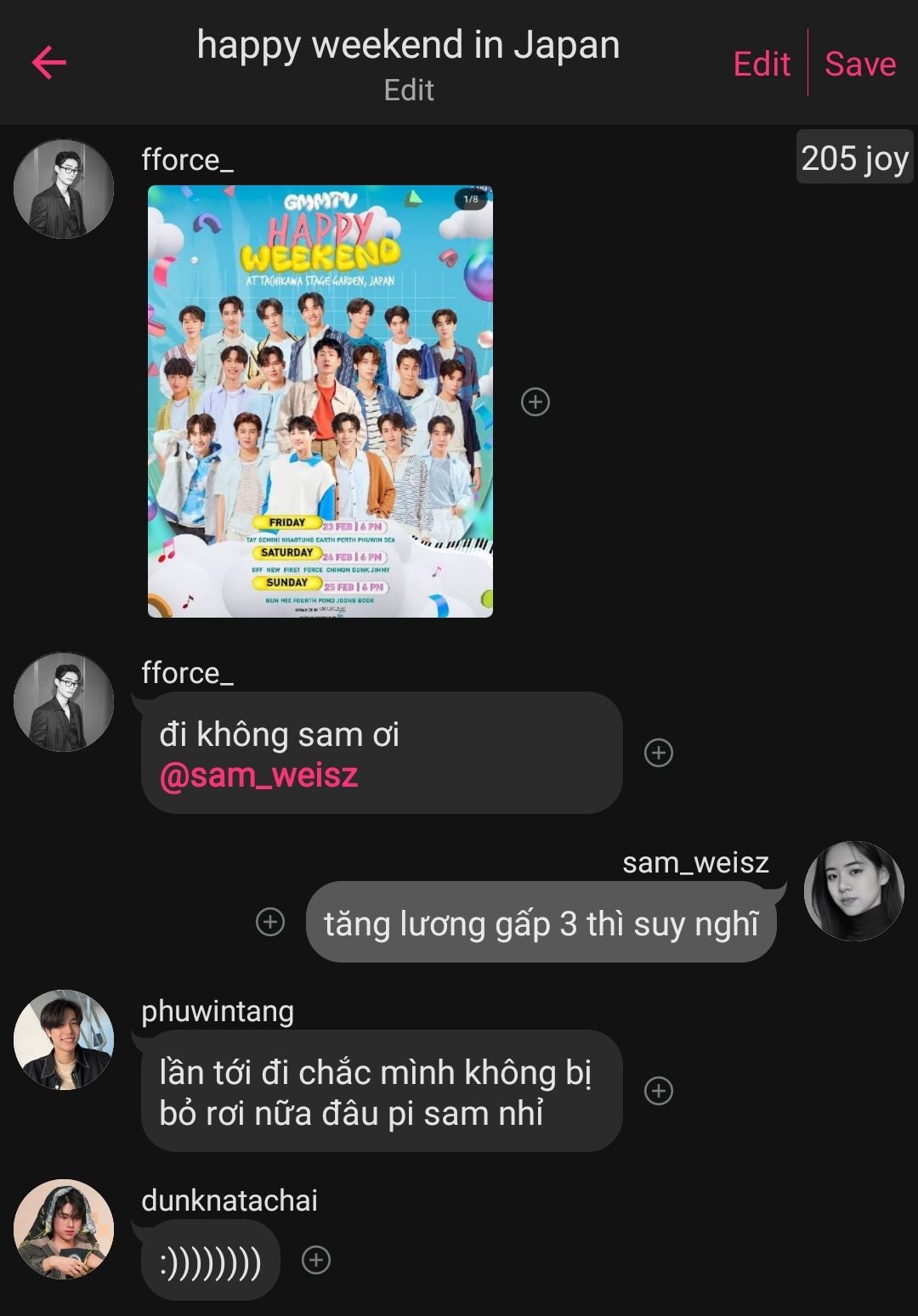Viewport: 918px width, 1316px height.
Task: Tap the plus icon beside sam_weisz's message
Action: click(x=270, y=922)
